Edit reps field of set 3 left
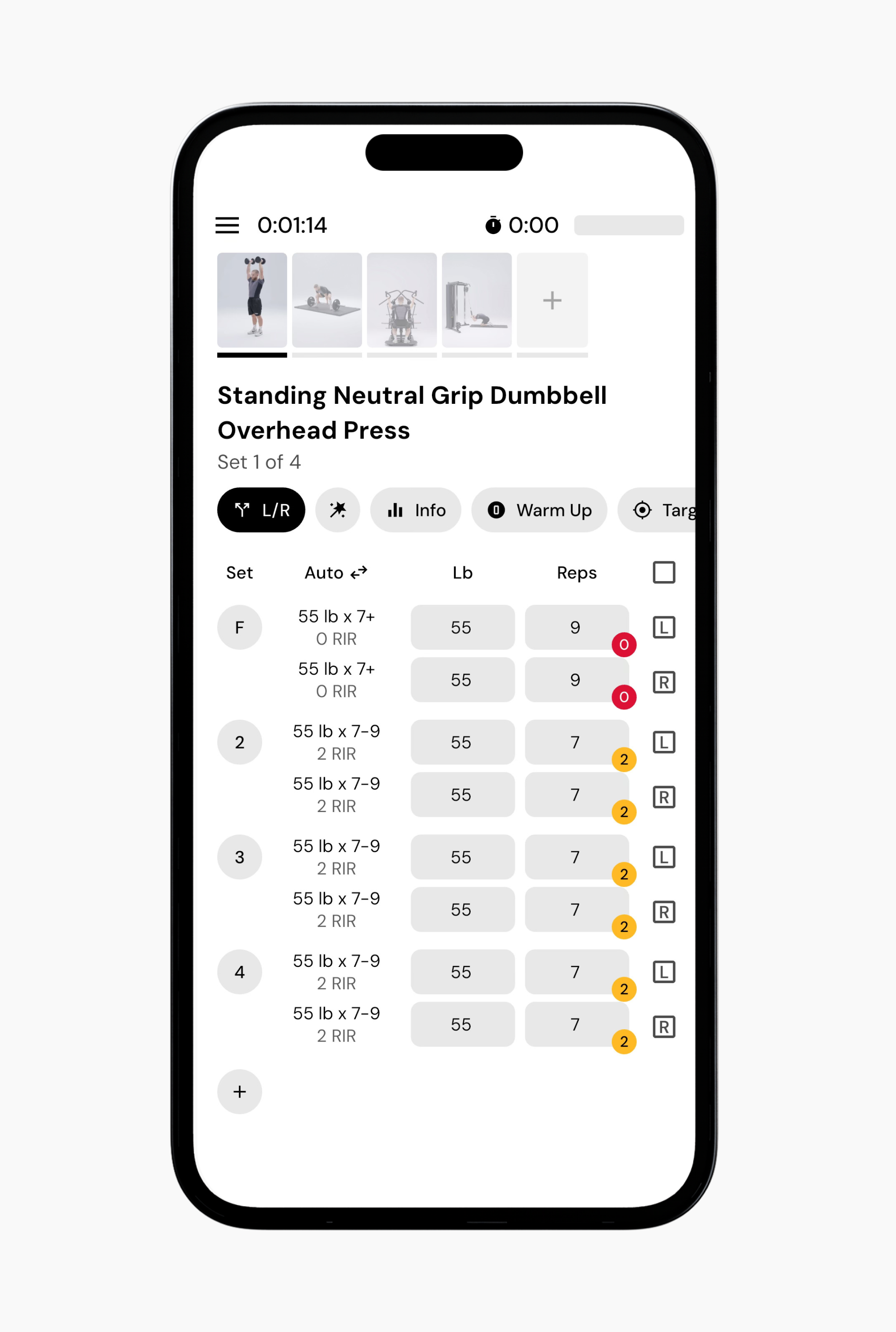 576,857
